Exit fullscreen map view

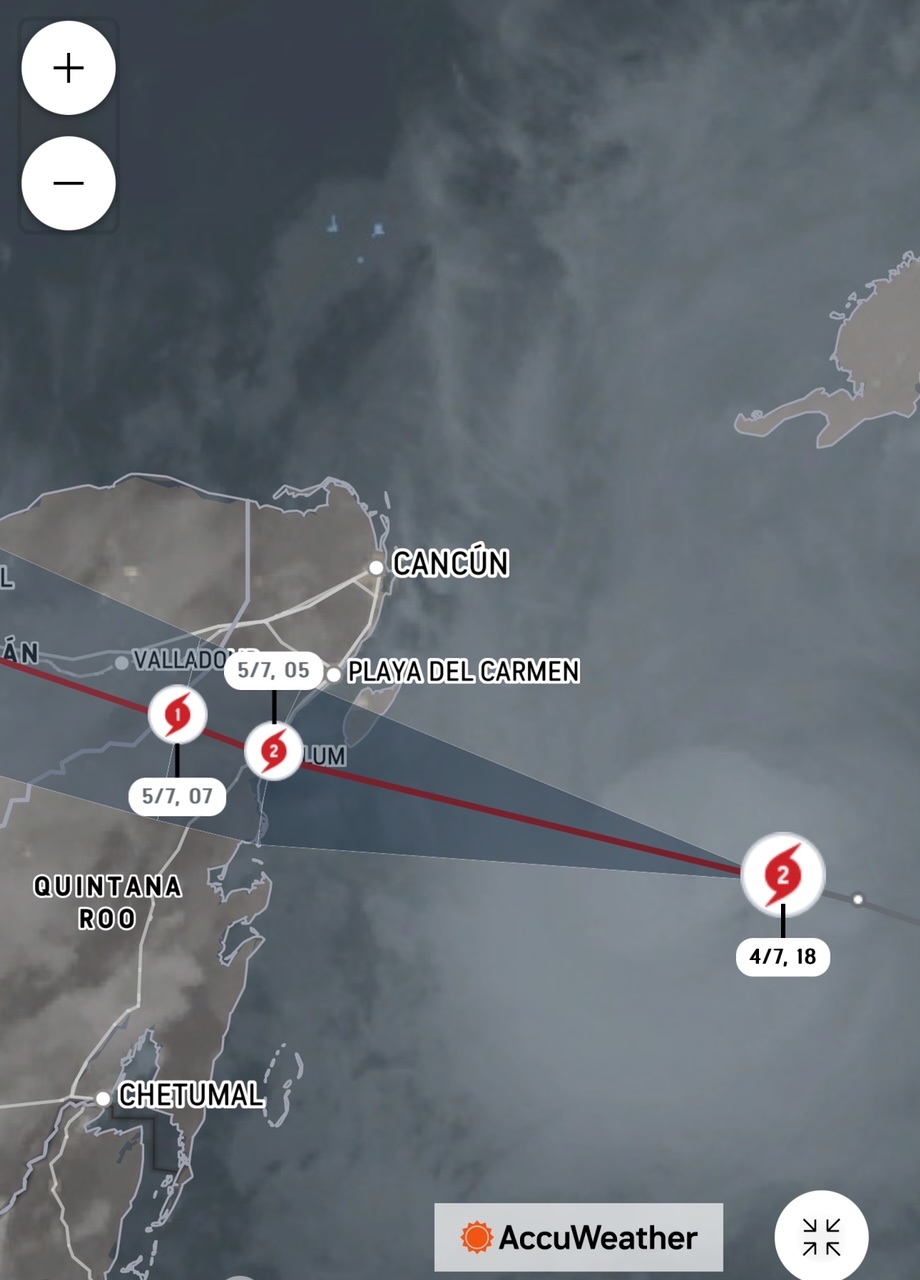coord(821,1237)
